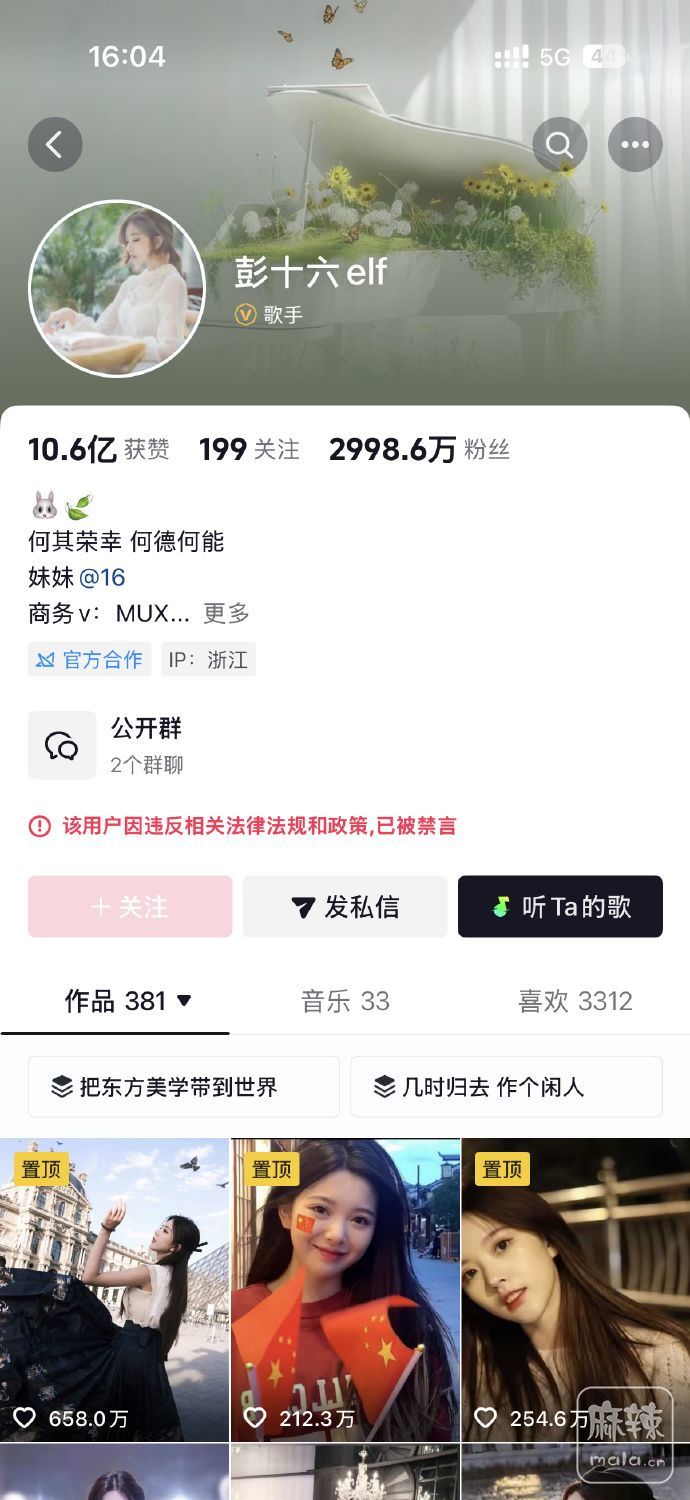Play the pinned video with 254.6万 likes

click(x=575, y=1290)
